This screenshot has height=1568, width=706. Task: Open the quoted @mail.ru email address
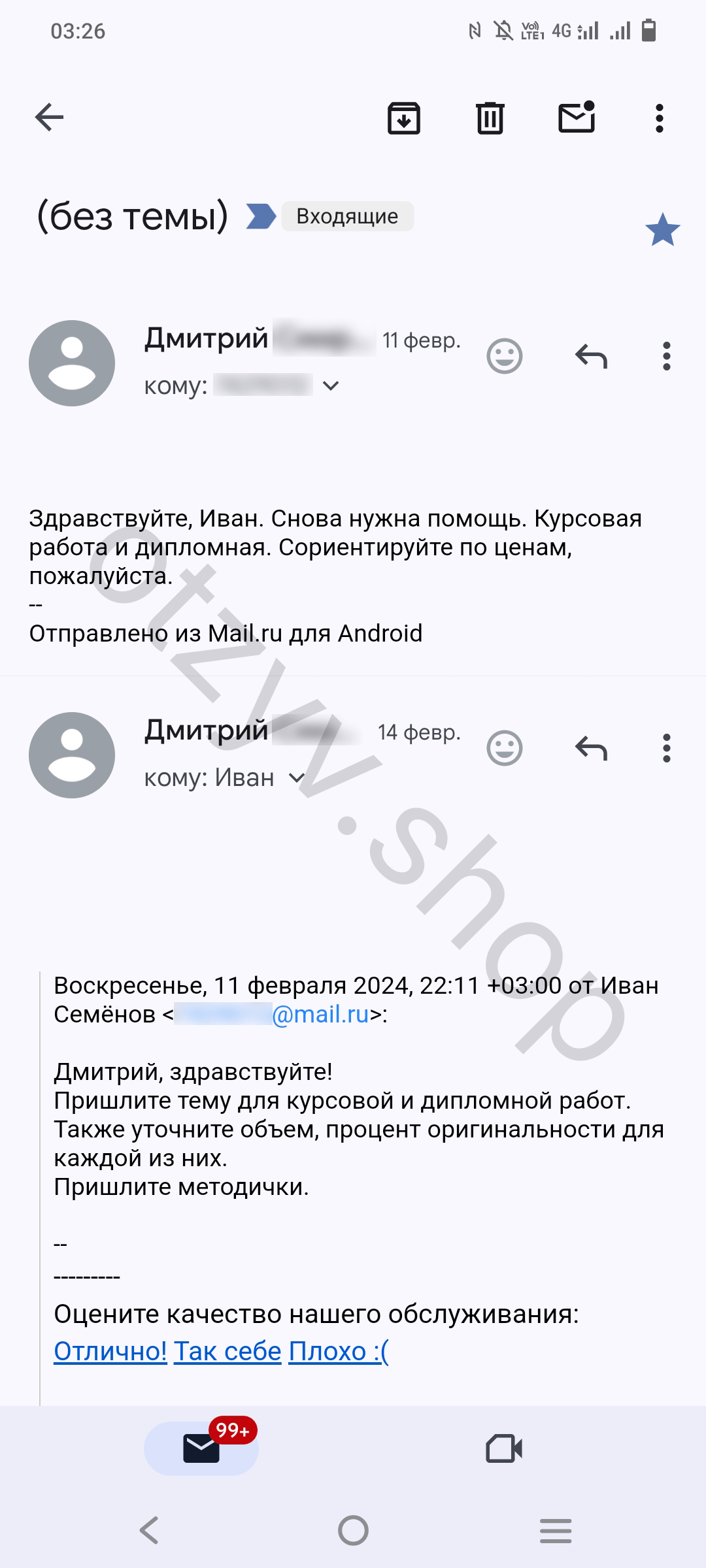click(x=319, y=1015)
